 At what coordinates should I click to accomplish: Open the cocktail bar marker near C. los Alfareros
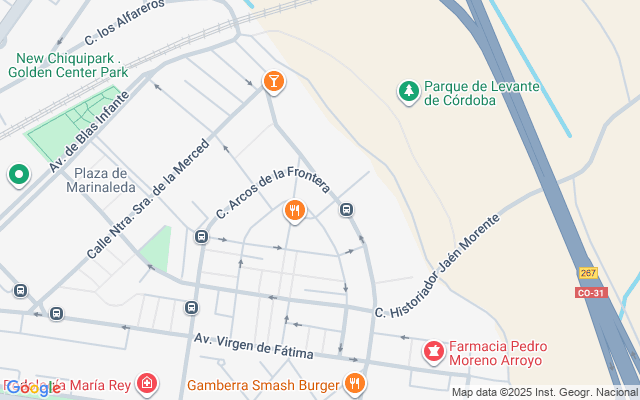click(272, 82)
